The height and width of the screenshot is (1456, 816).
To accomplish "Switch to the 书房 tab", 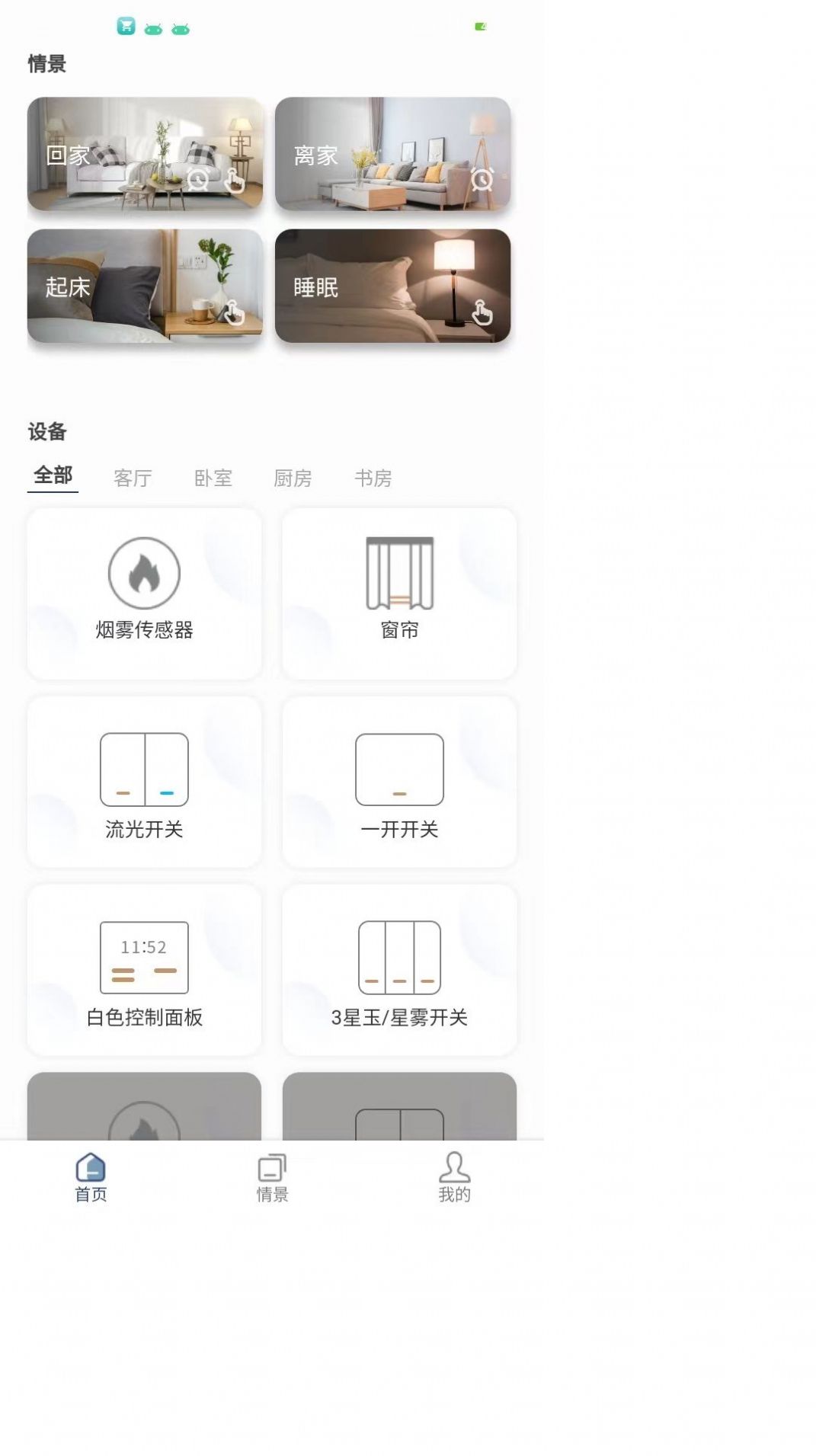I will click(373, 478).
